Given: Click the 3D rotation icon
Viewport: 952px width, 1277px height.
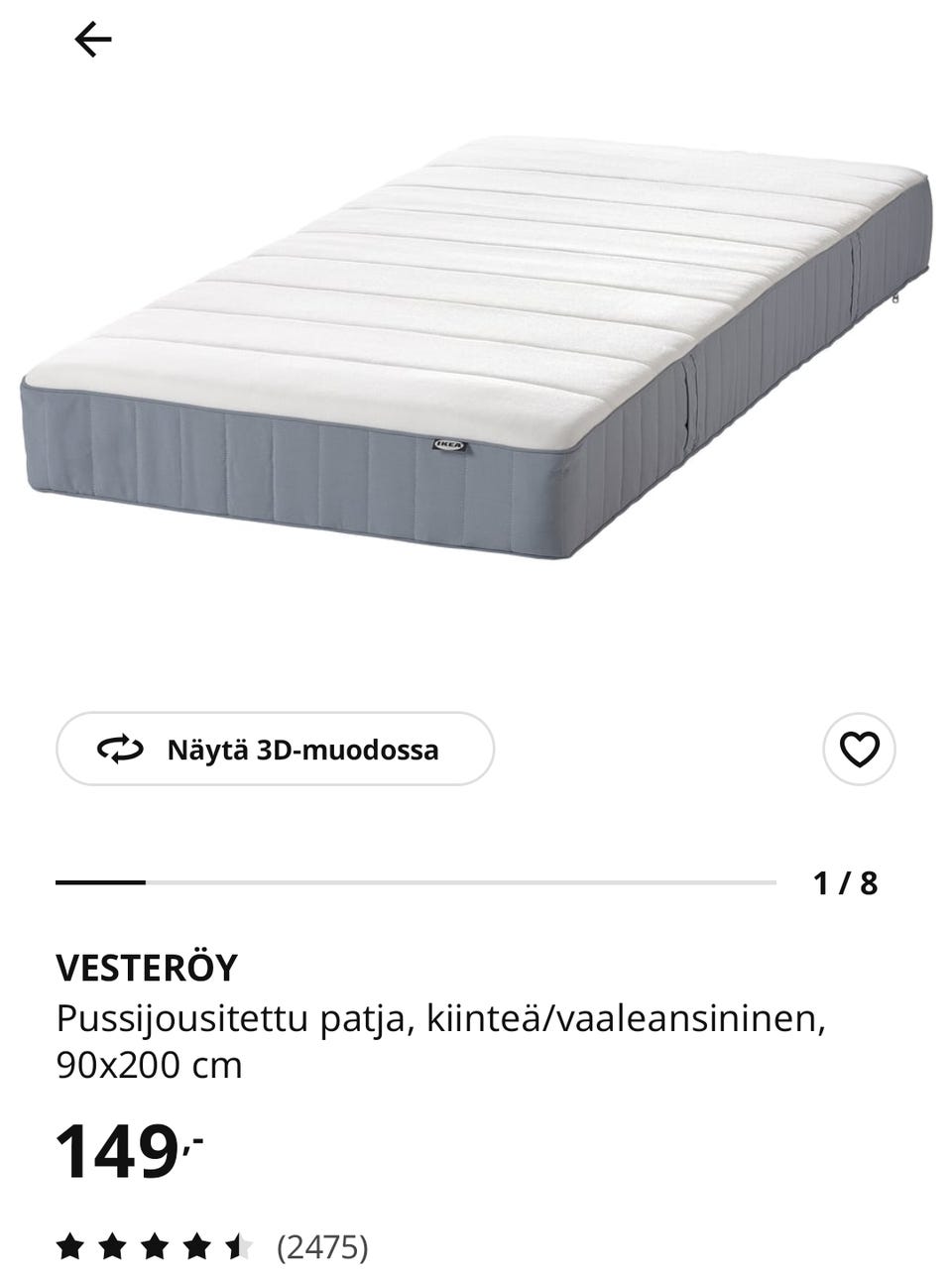Looking at the screenshot, I should [x=123, y=751].
